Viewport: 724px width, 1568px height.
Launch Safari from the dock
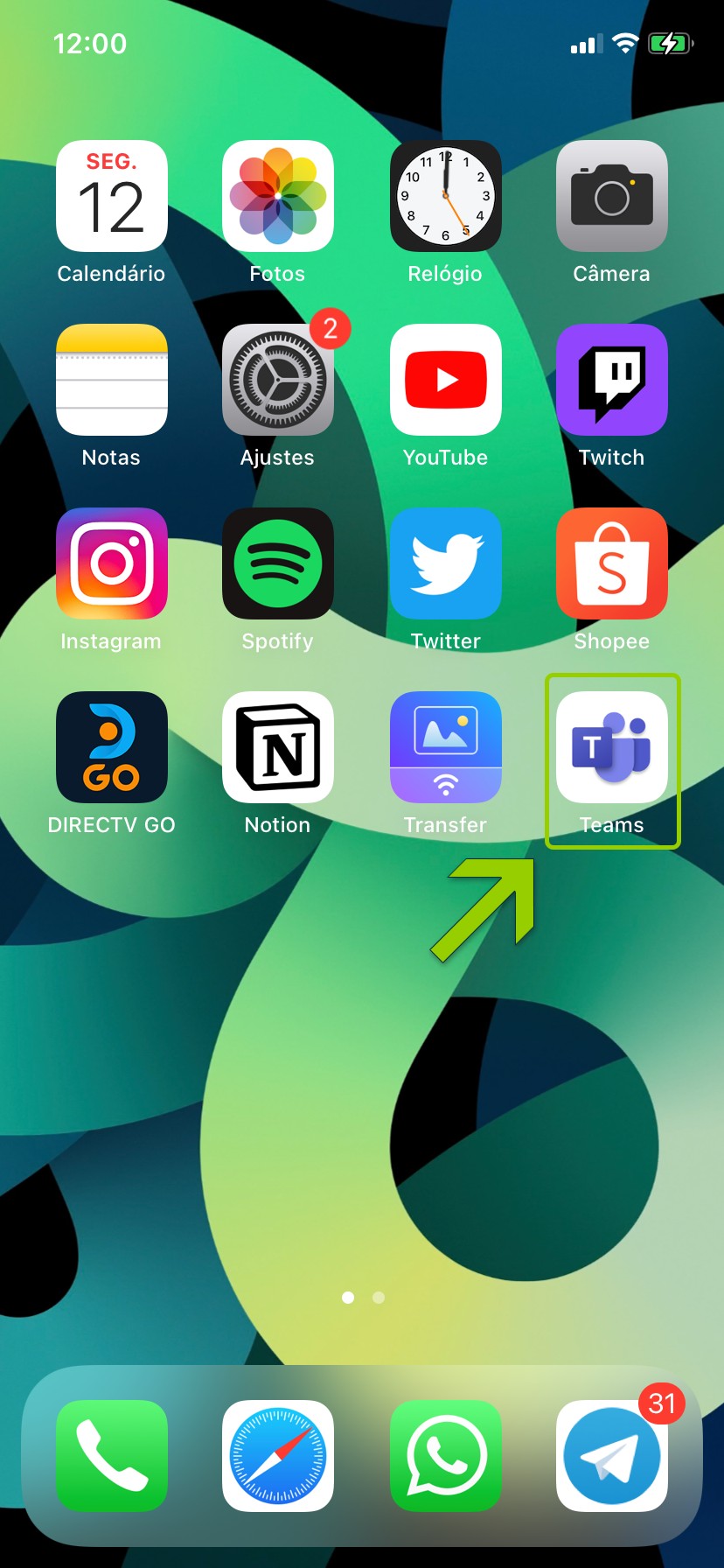278,1456
